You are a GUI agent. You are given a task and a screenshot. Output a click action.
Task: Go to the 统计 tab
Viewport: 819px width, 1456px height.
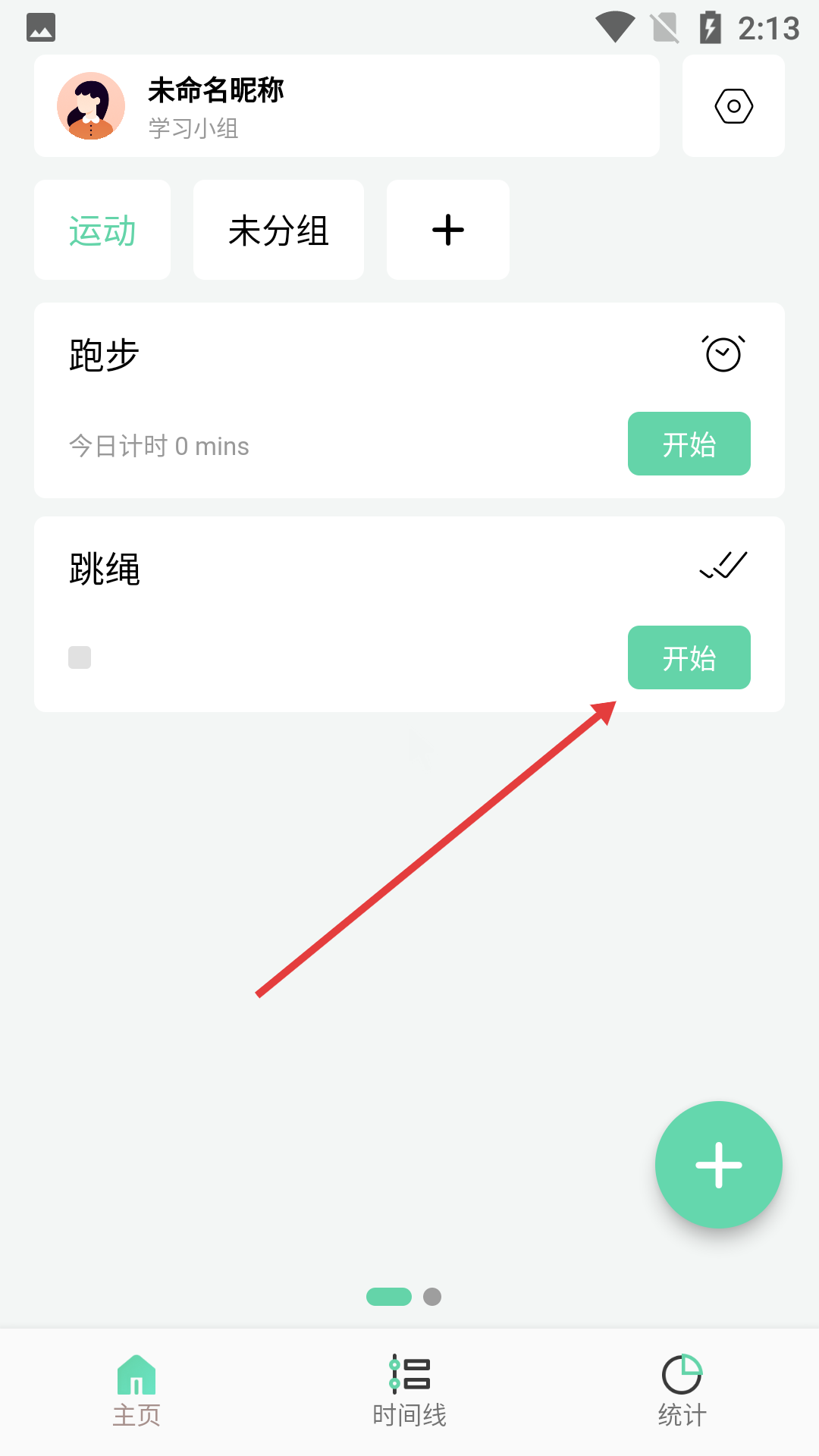(682, 1392)
